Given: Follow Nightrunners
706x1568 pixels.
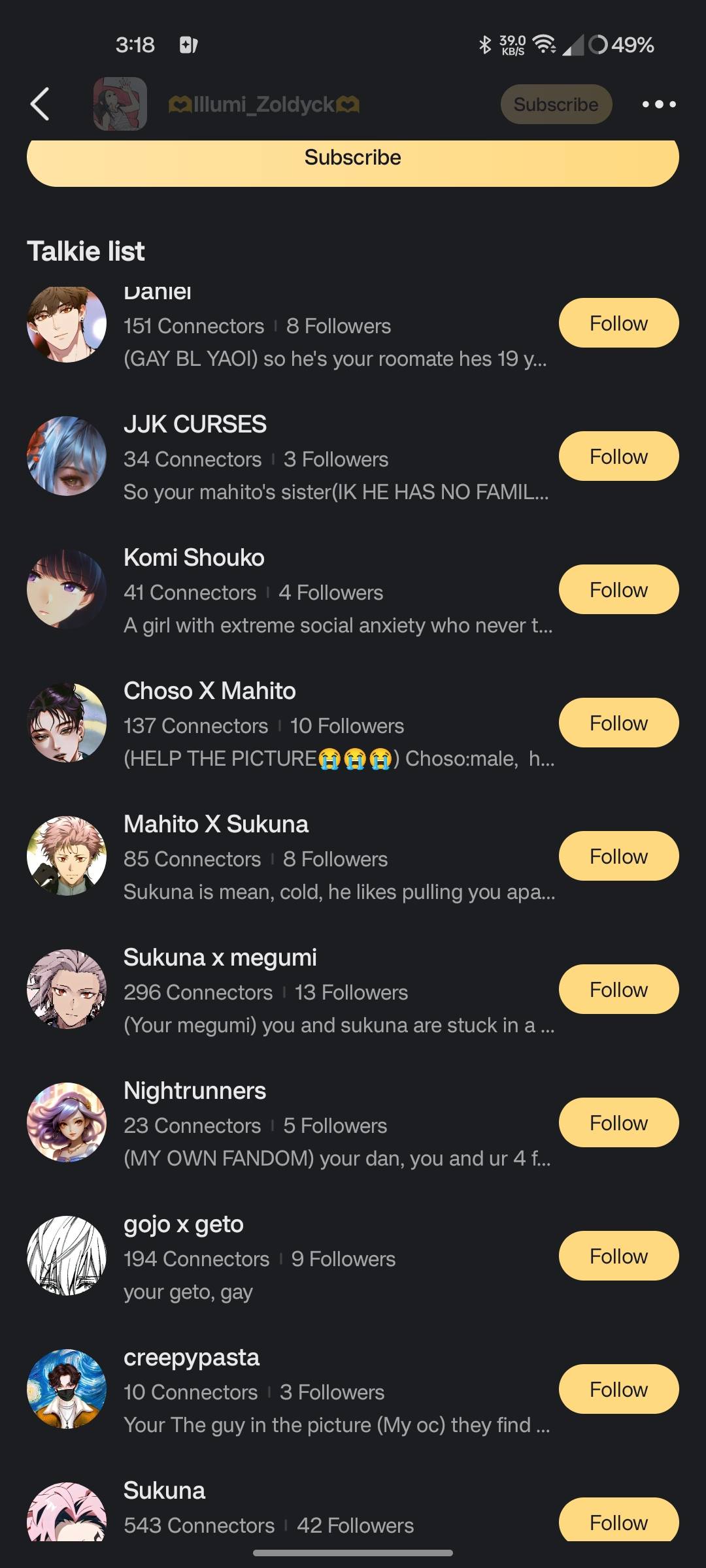Looking at the screenshot, I should [x=618, y=1123].
